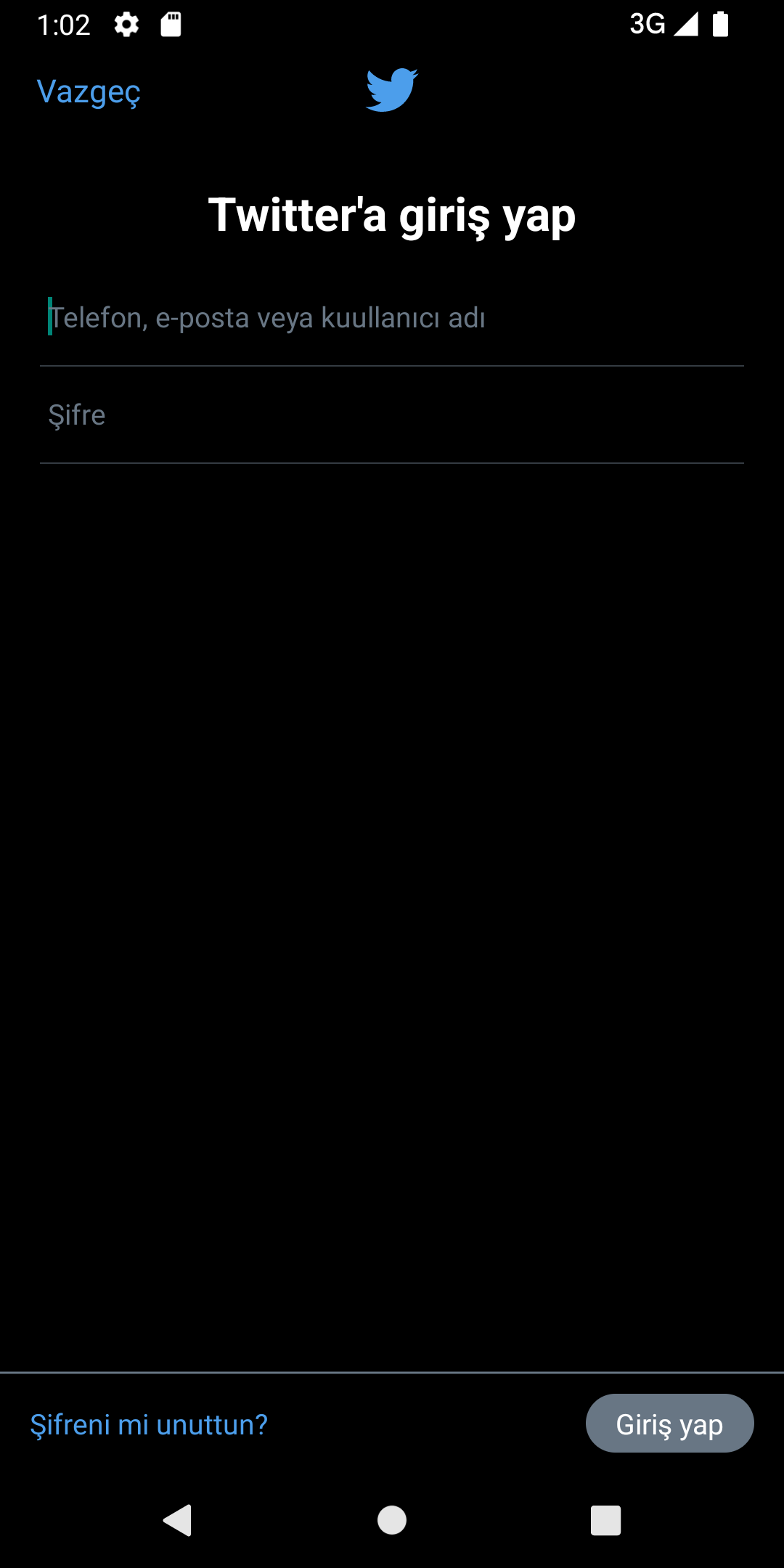Focus the Telefon, e-posta veya kullanıcı adı field
Screen dimensions: 784x1568
click(x=392, y=318)
